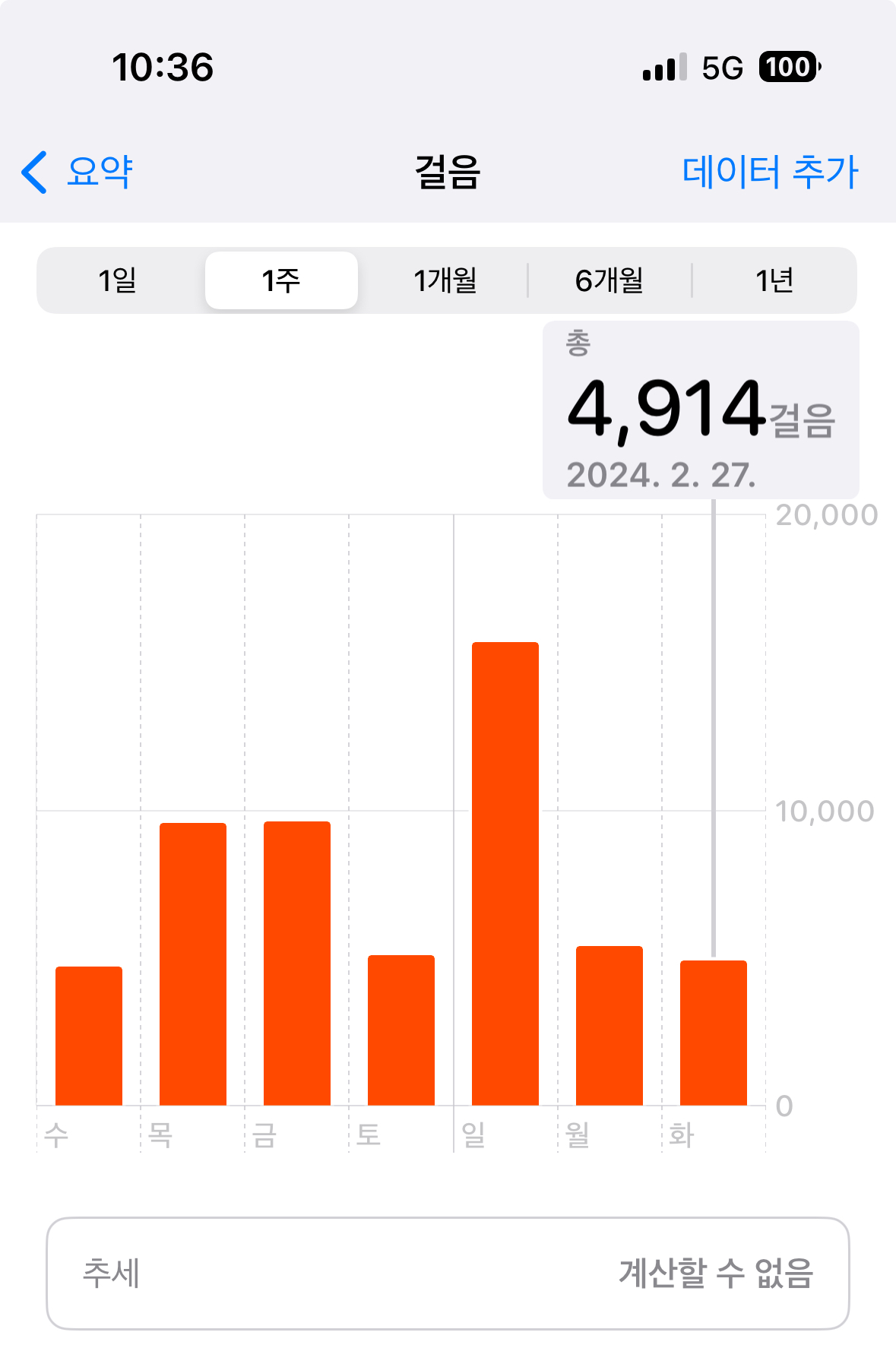Viewport: 896px width, 1367px height.
Task: Switch to the 1년 view
Action: [774, 280]
